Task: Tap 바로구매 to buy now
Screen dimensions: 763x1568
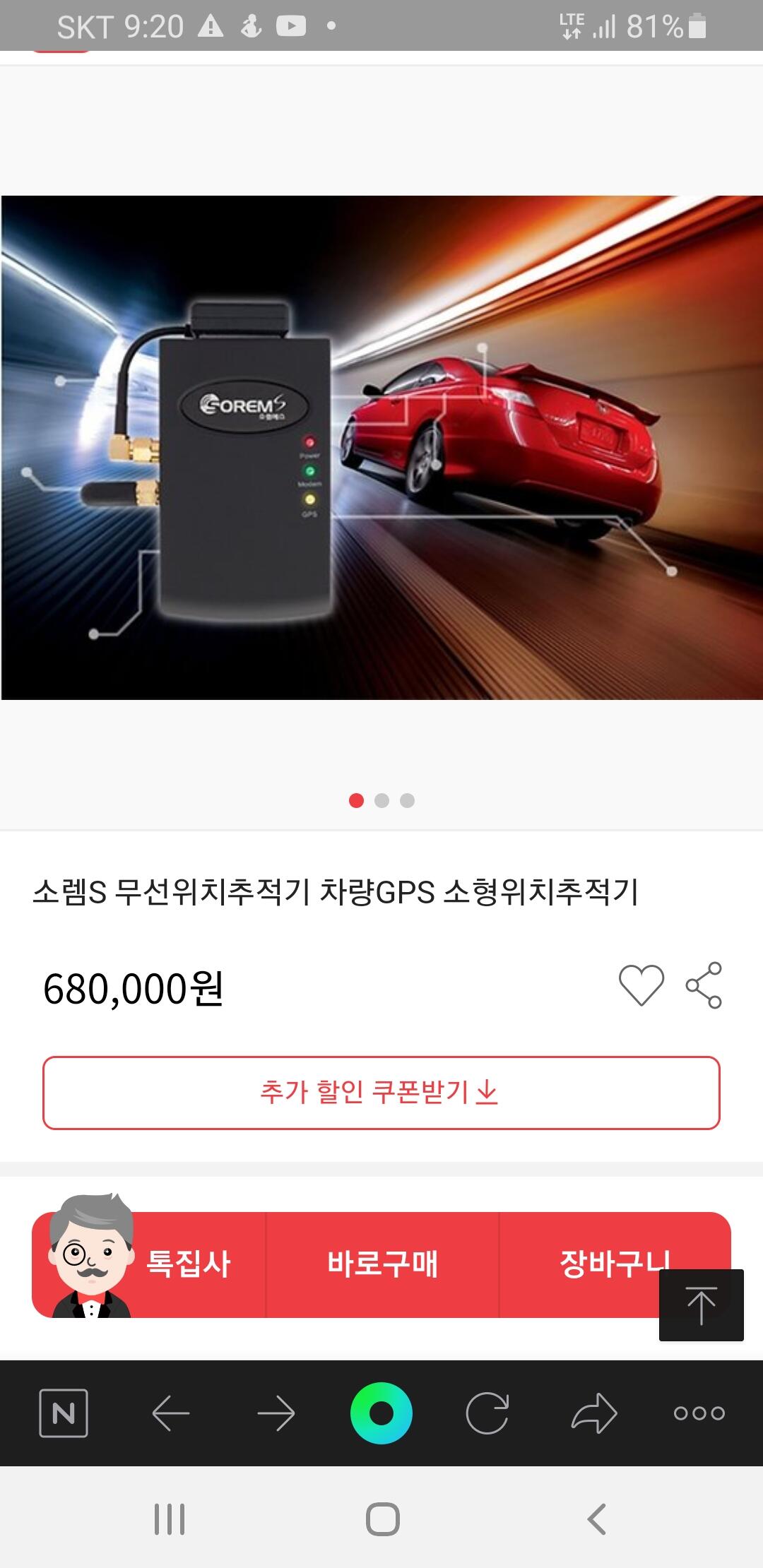Action: point(382,1264)
